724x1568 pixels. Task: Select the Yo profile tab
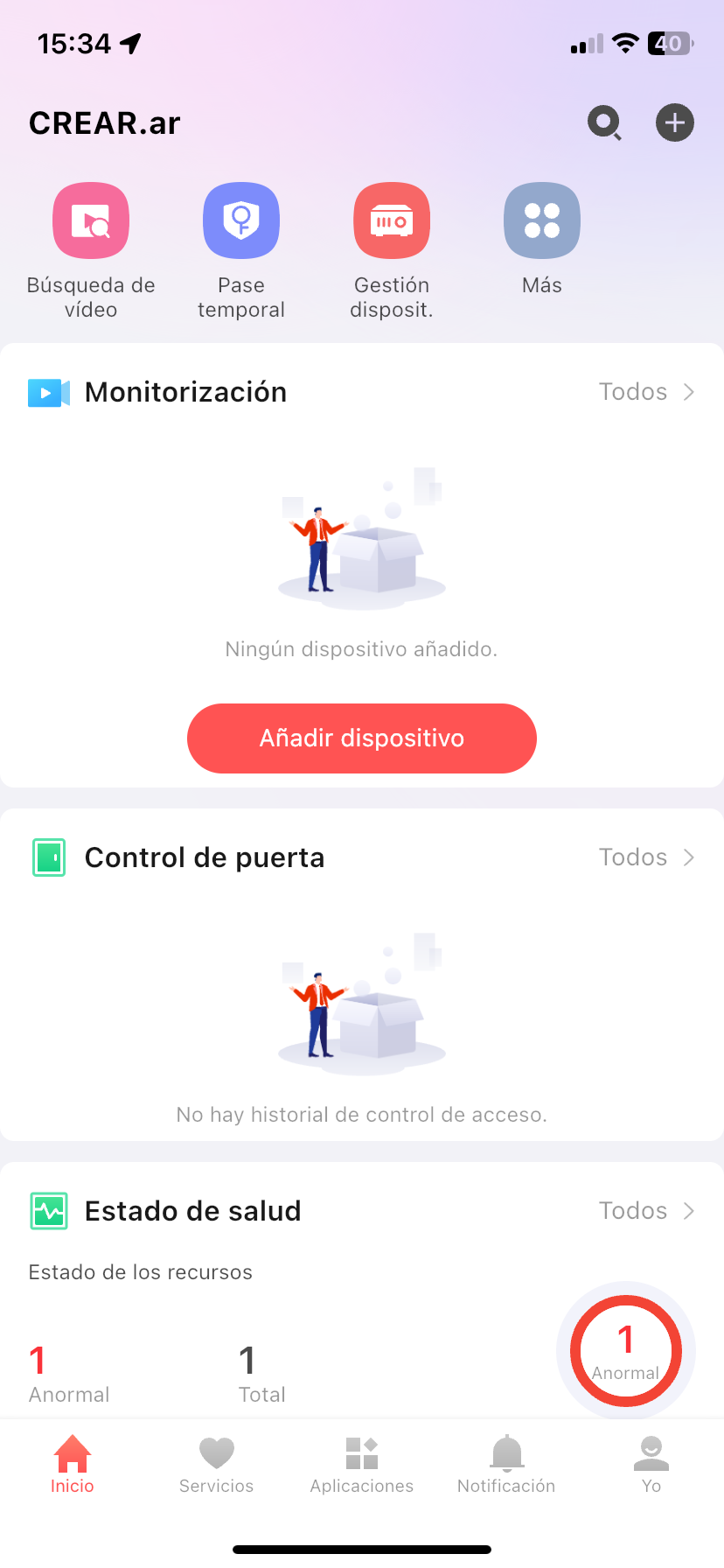tap(651, 1464)
